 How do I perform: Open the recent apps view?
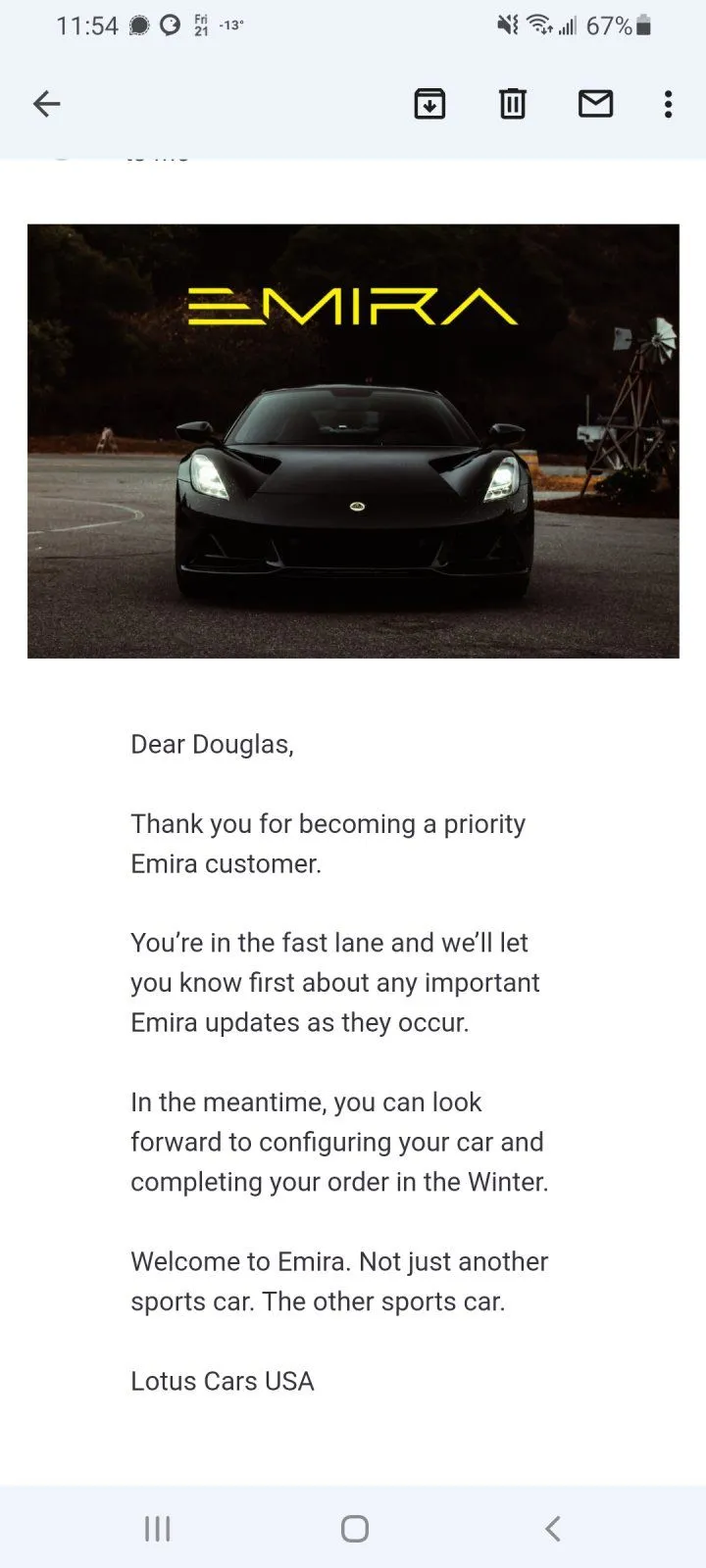click(157, 1528)
